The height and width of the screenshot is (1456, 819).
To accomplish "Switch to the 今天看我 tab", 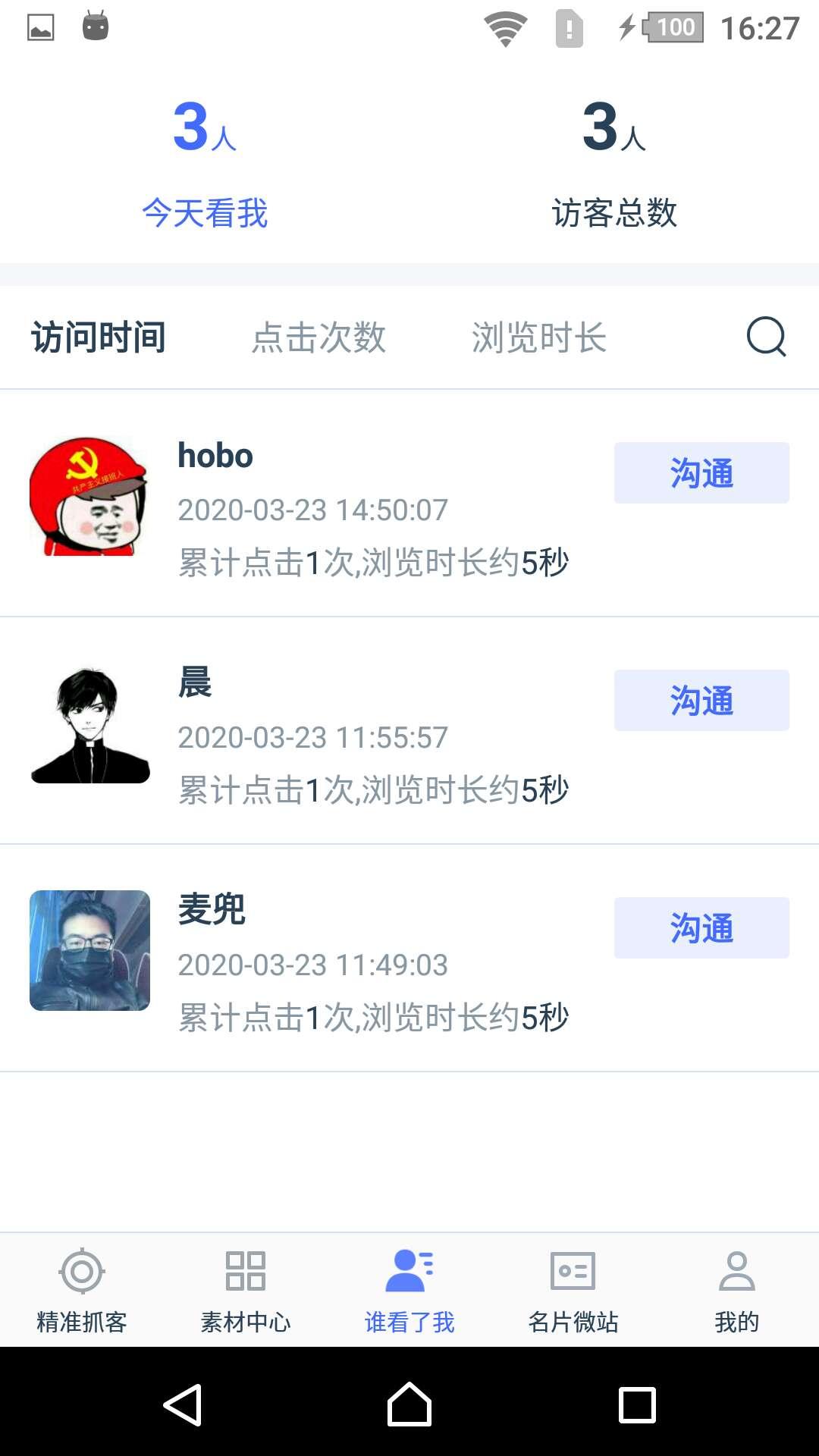I will coord(205,163).
